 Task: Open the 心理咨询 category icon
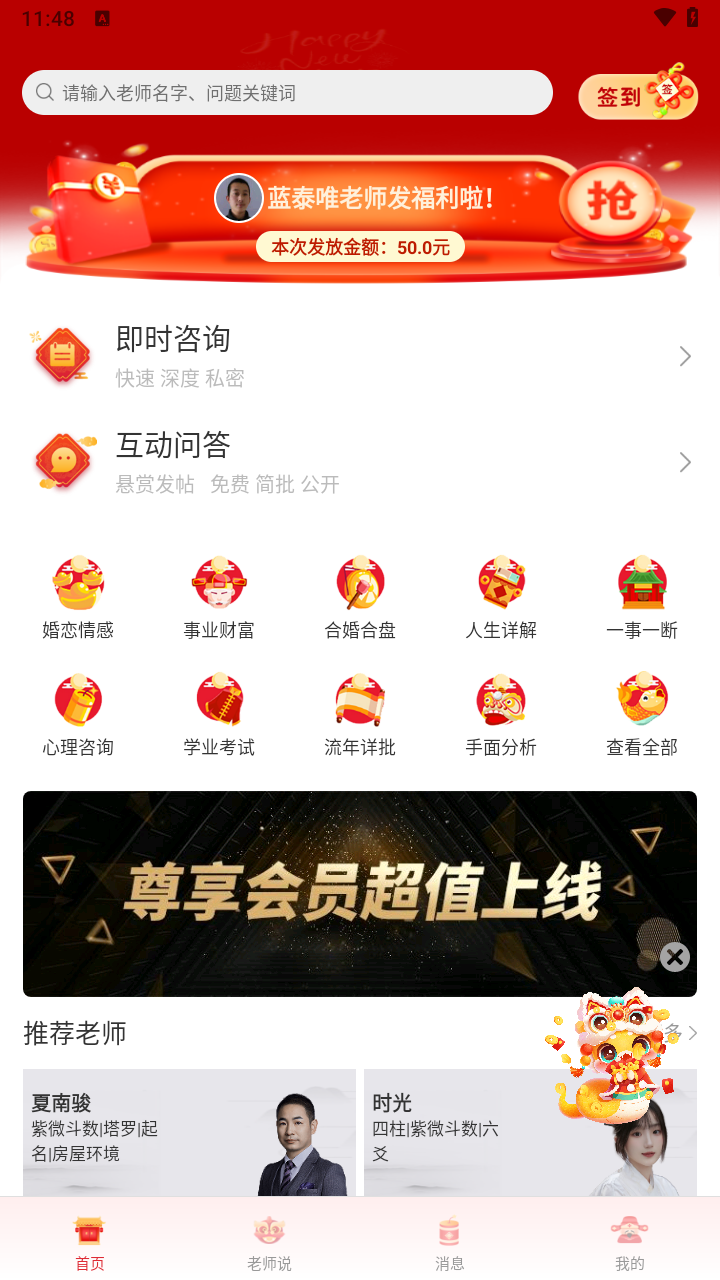tap(79, 711)
